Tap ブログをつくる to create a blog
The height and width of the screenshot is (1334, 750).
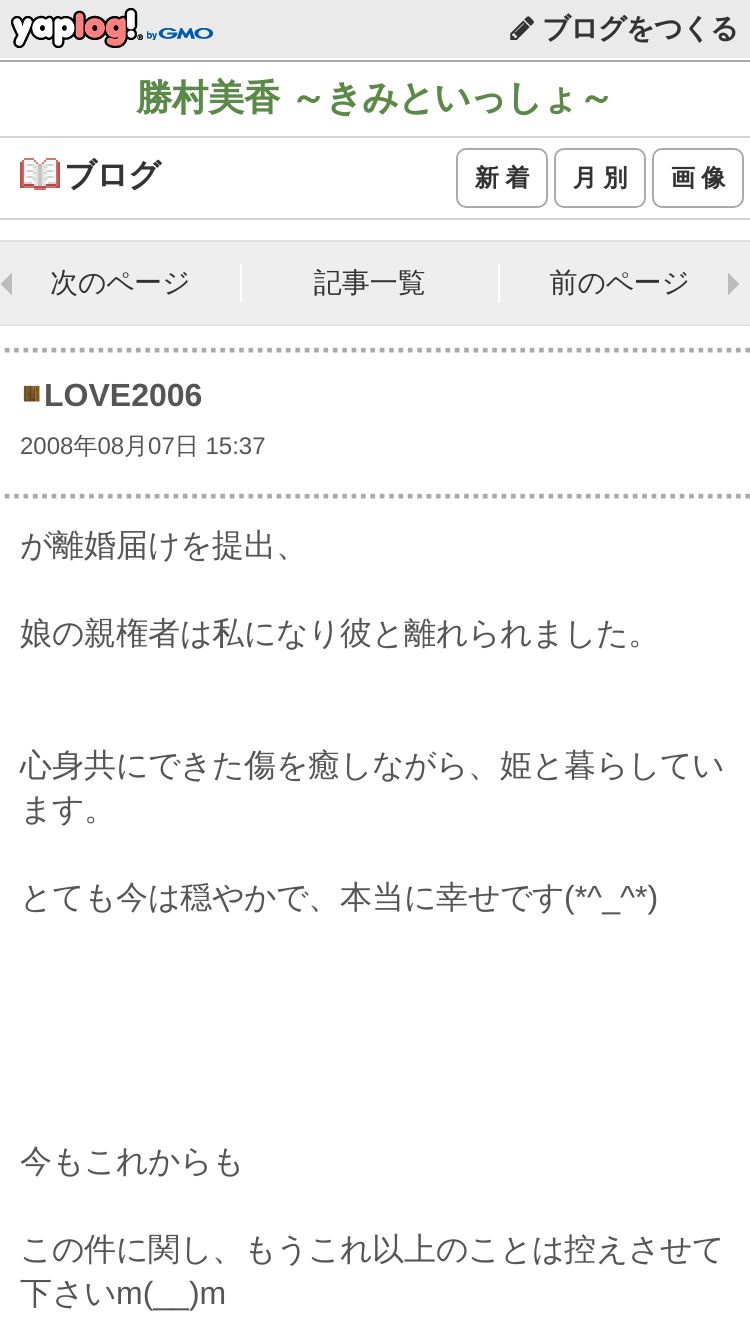click(x=623, y=28)
